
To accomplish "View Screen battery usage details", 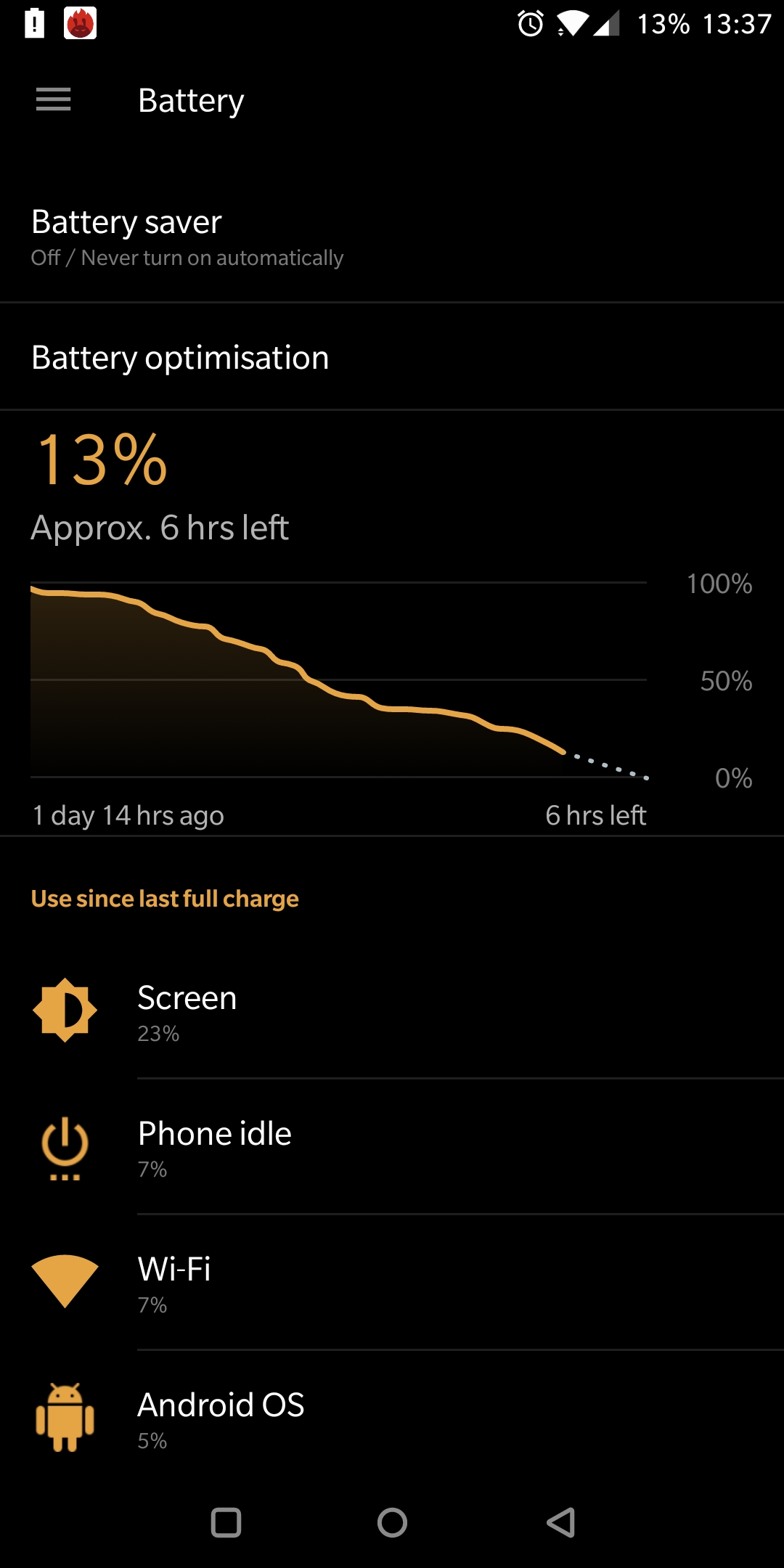I will 392,1010.
